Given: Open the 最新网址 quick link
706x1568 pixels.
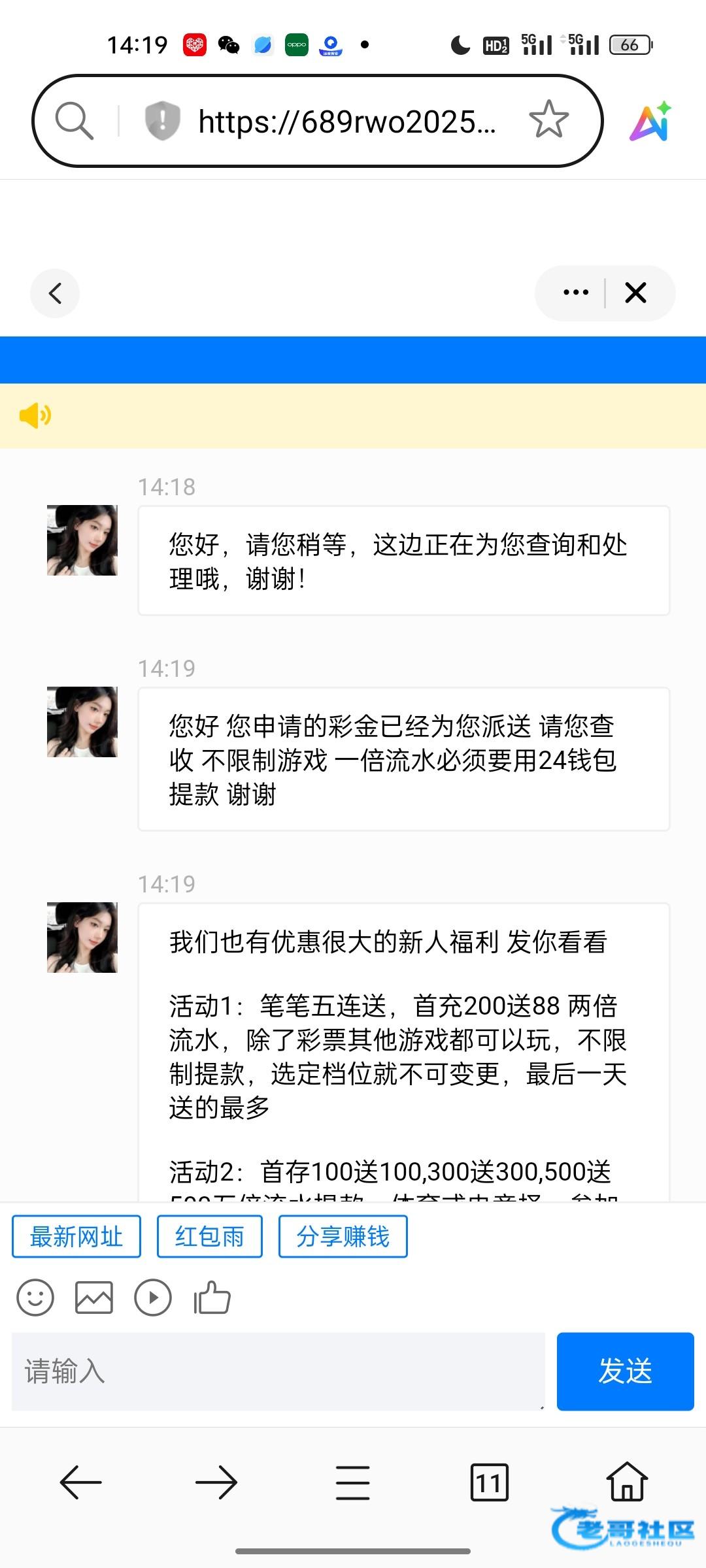Looking at the screenshot, I should pos(76,1236).
